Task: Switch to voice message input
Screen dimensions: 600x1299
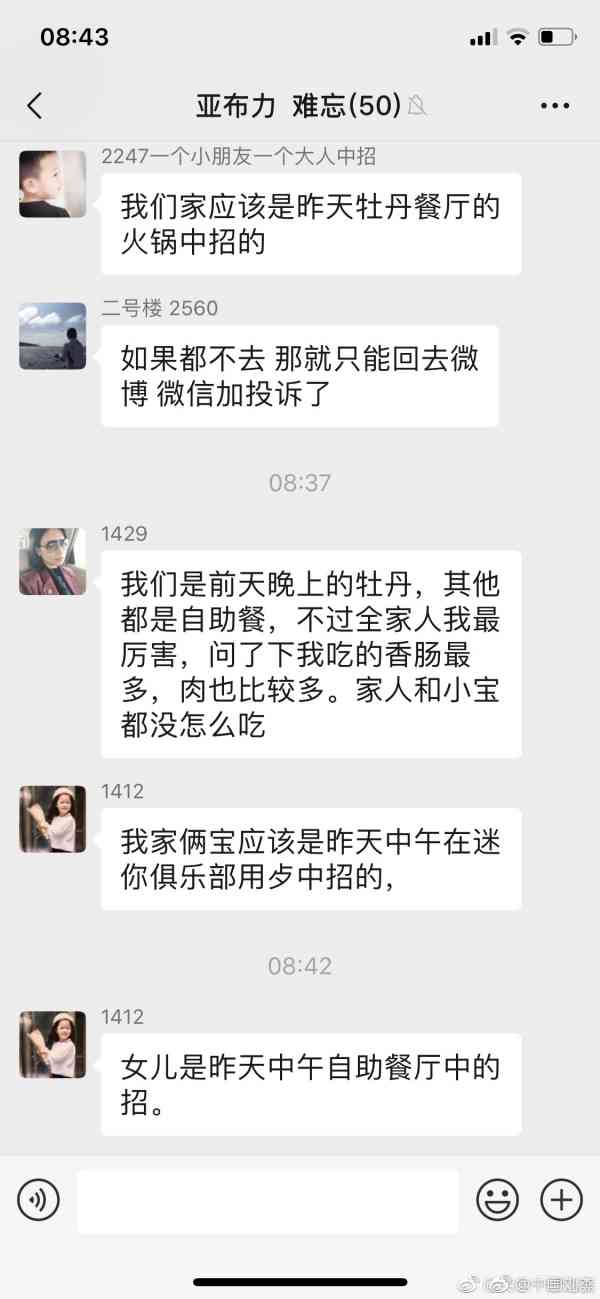Action: (38, 1198)
